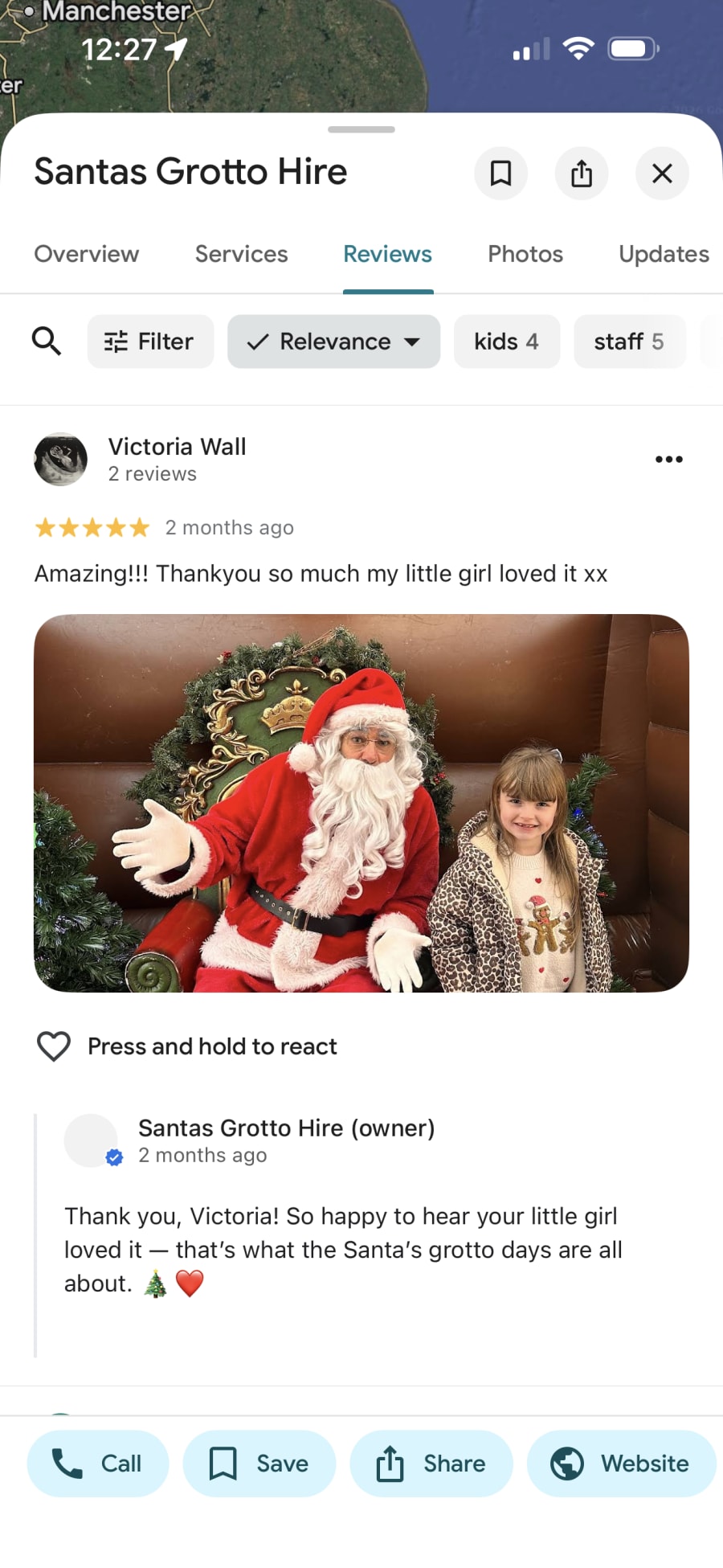The image size is (723, 1568).
Task: Tap the heart to react to review
Action: coord(55,1046)
